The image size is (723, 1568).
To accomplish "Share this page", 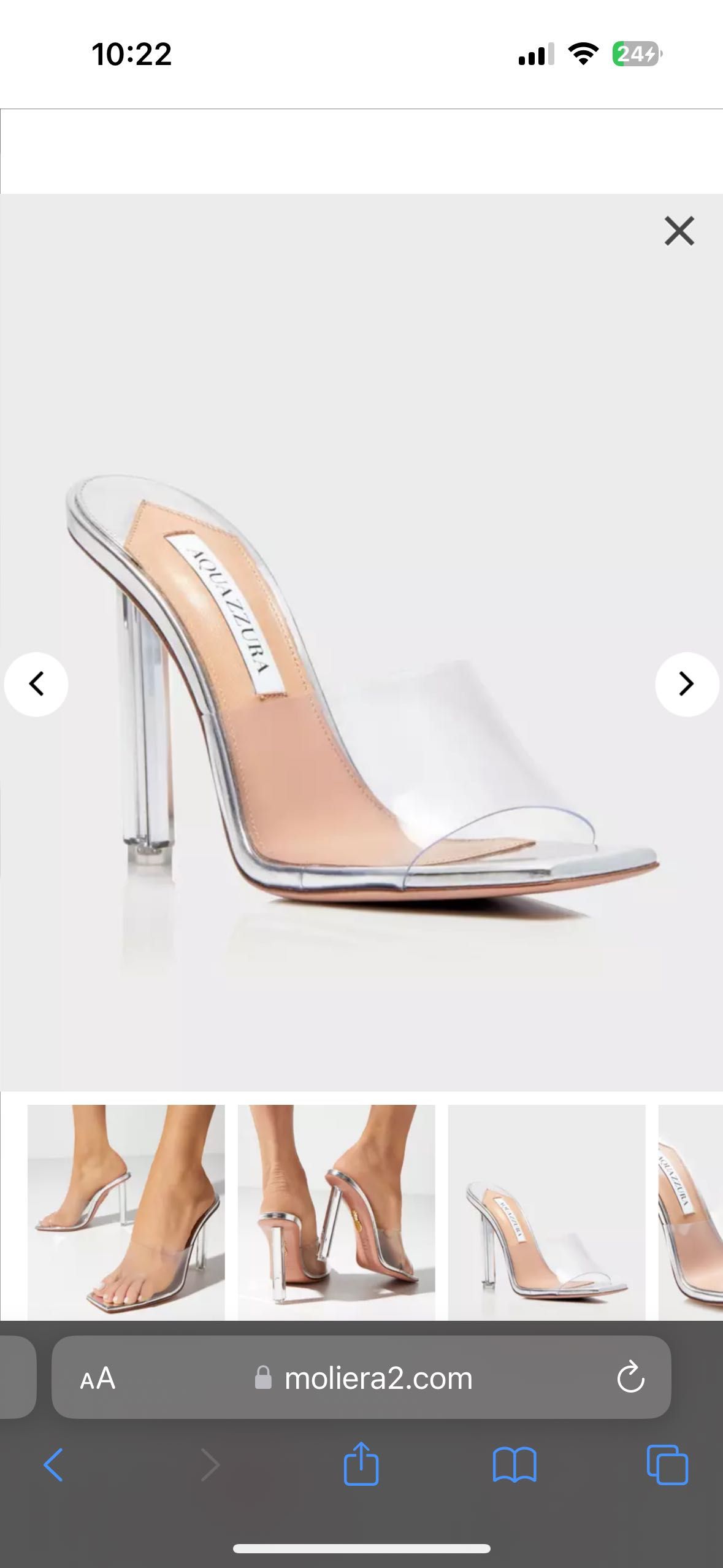I will (x=361, y=1464).
